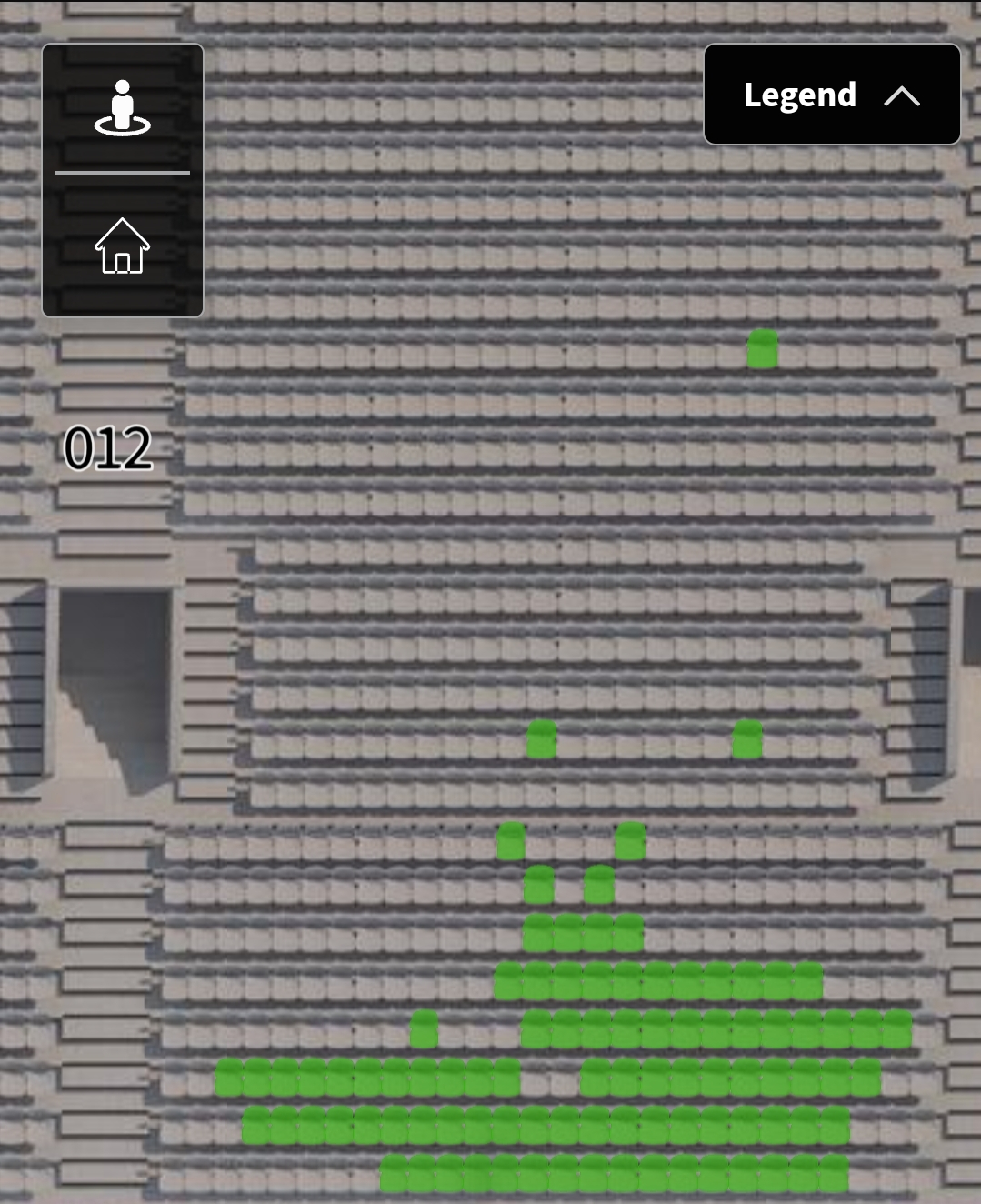Expand the Legend panel
The image size is (981, 1204).
pyautogui.click(x=831, y=95)
